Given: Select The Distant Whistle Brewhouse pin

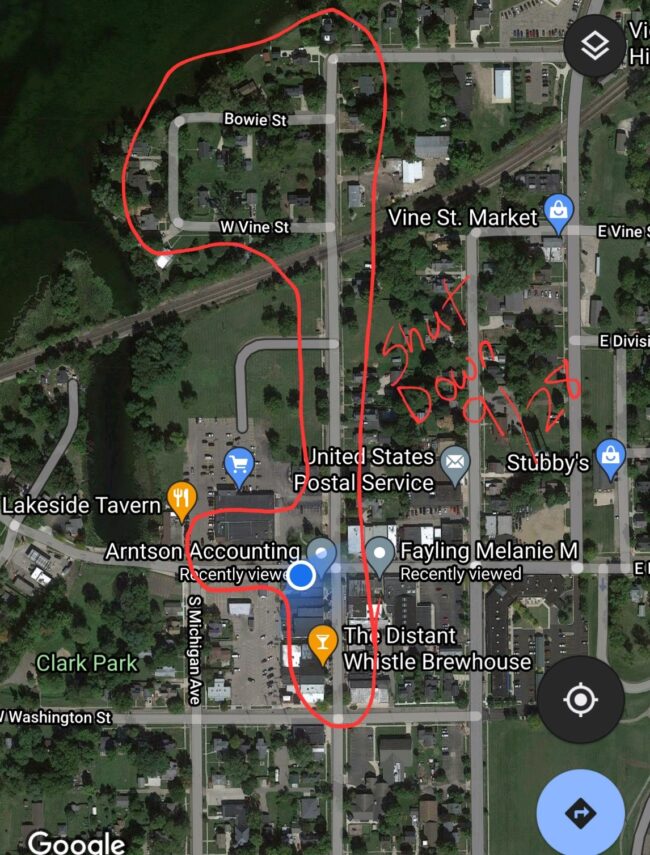Looking at the screenshot, I should click(x=321, y=642).
